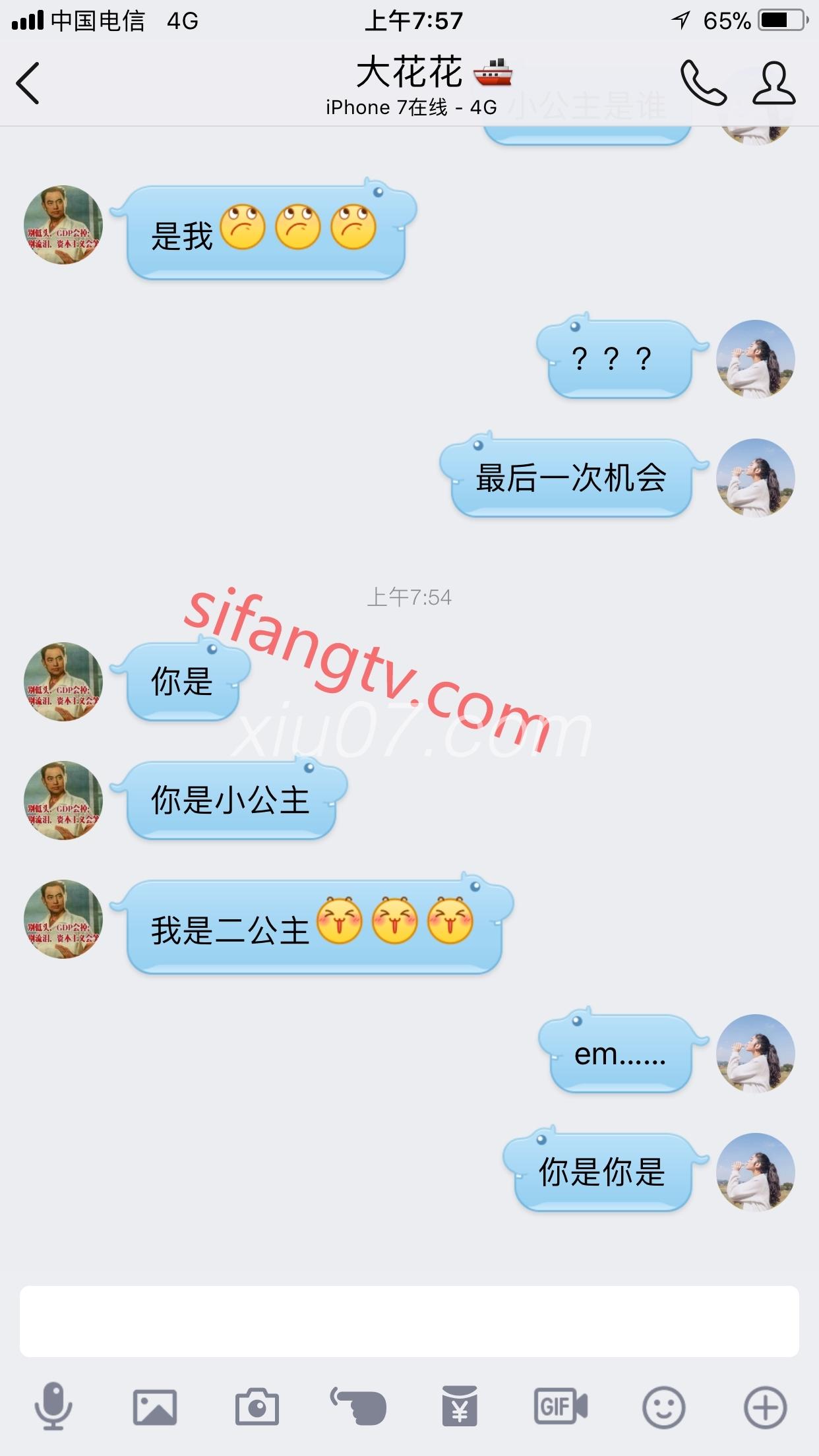
Task: Open 大花花's contact profile
Action: pos(774,83)
